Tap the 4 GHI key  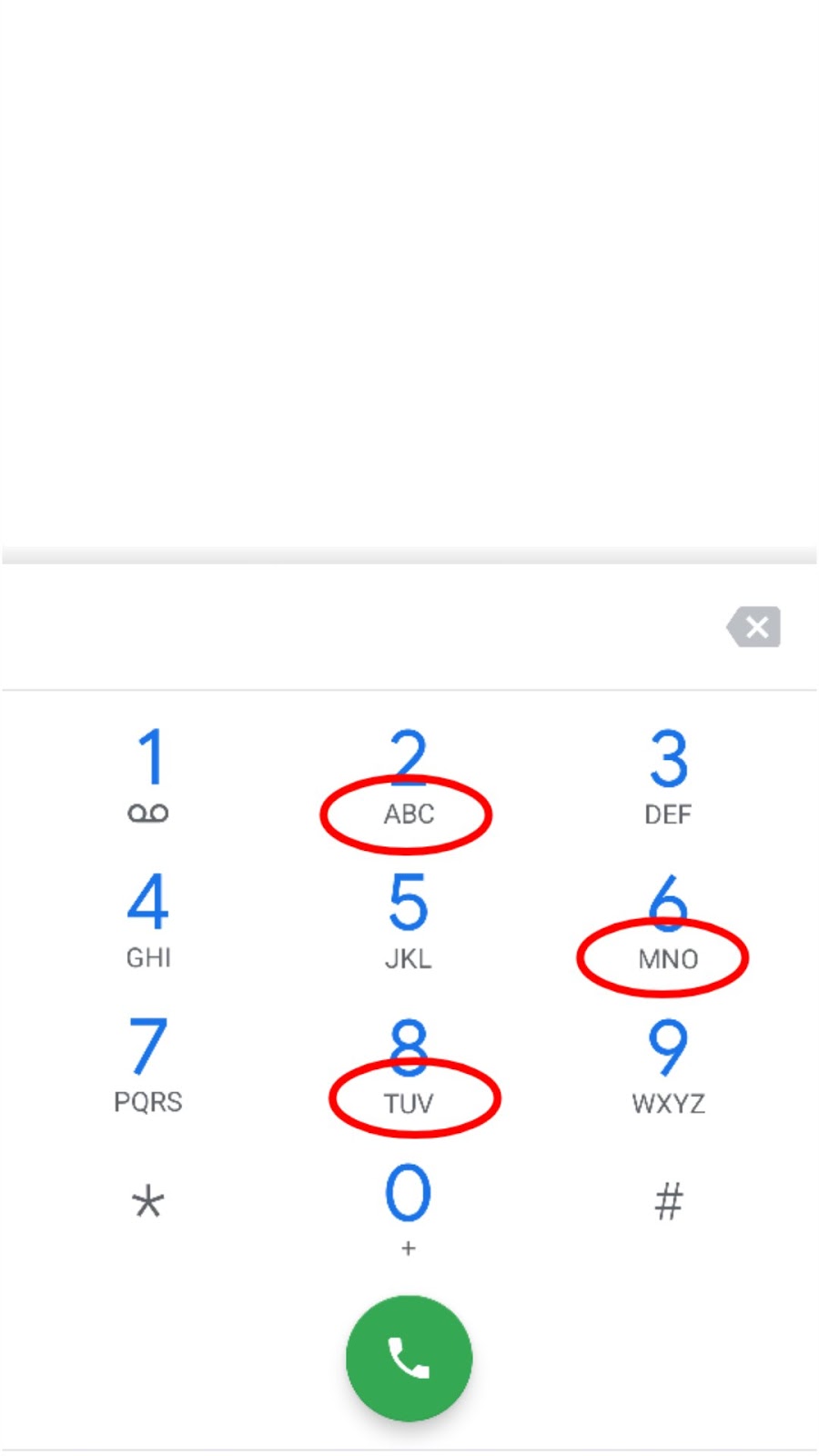point(148,920)
